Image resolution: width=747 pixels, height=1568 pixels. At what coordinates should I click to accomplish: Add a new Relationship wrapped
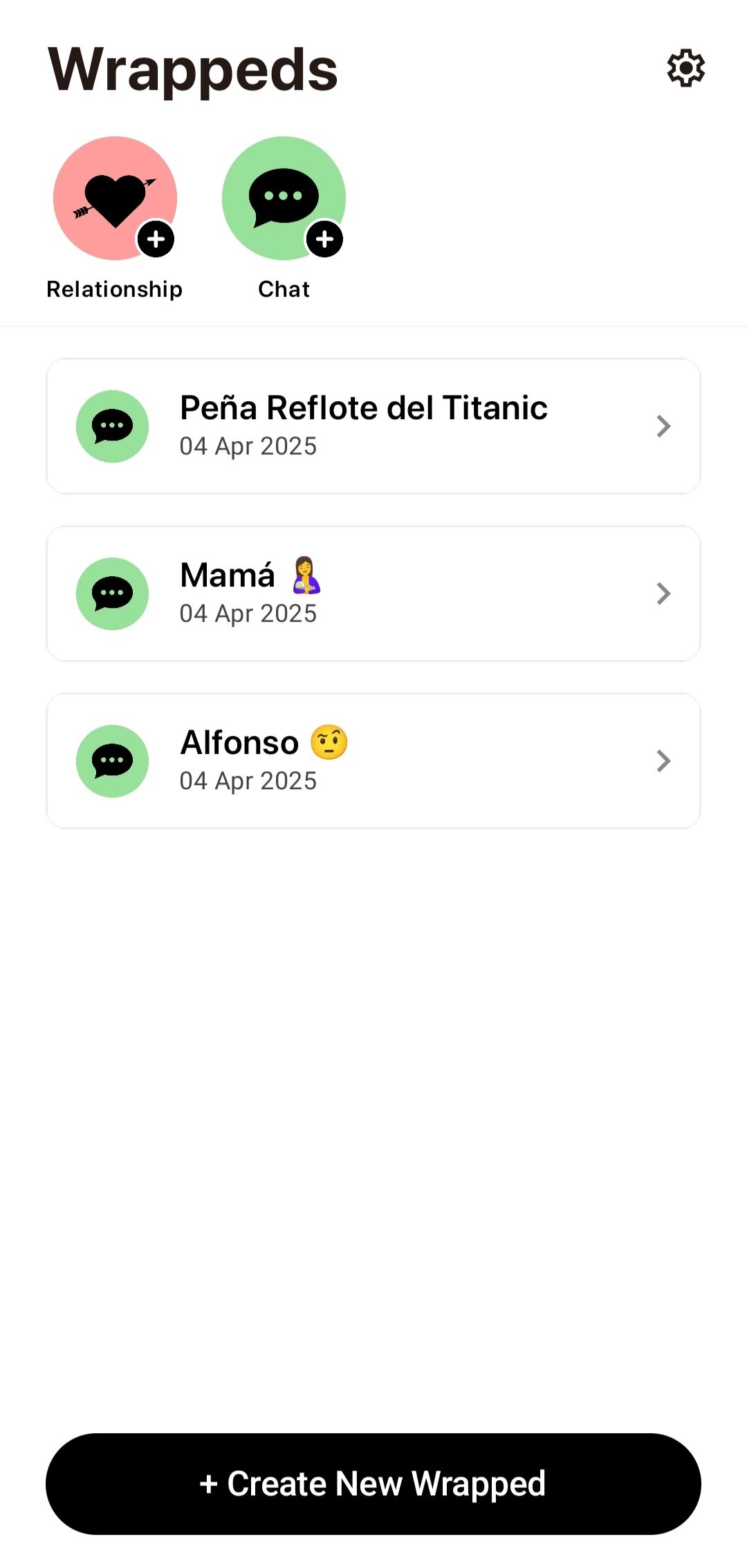115,199
